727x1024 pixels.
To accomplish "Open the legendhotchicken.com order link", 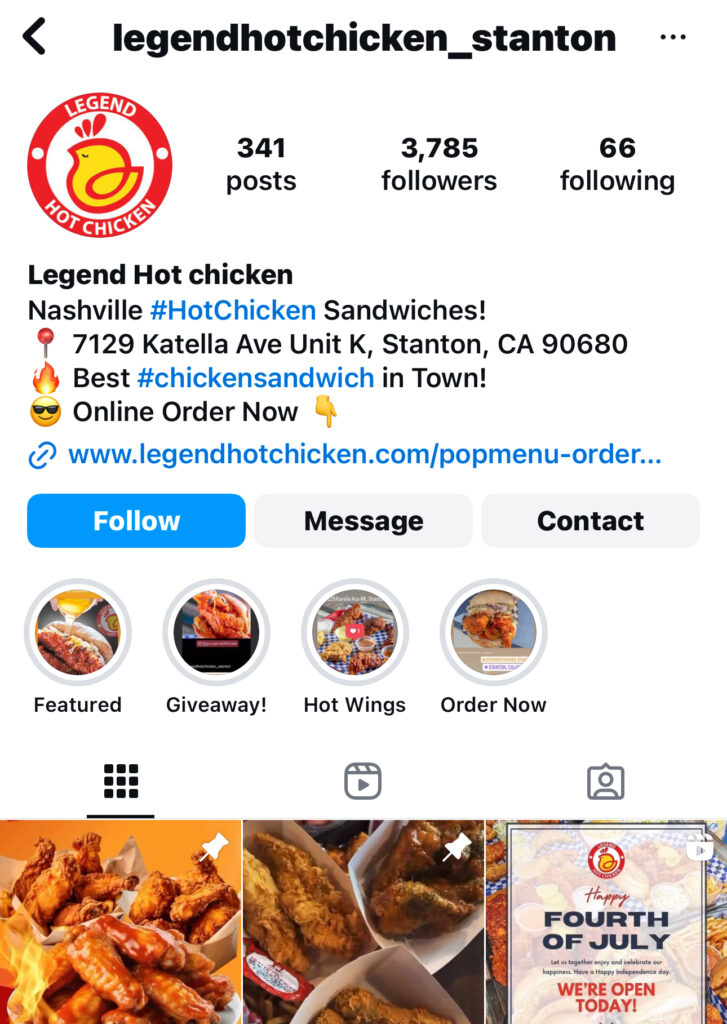I will pos(364,455).
